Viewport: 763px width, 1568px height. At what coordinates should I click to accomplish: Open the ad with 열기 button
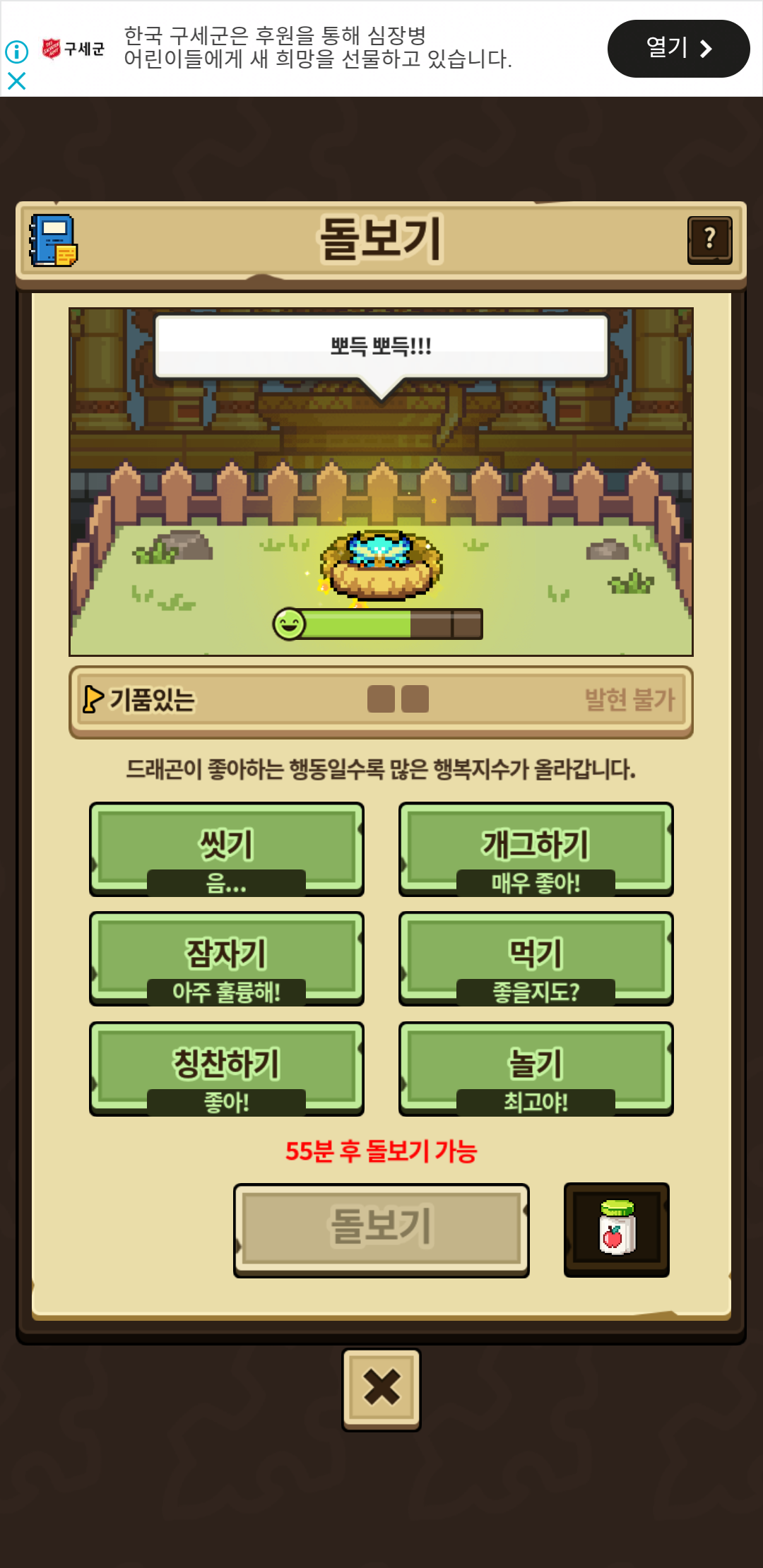point(678,49)
